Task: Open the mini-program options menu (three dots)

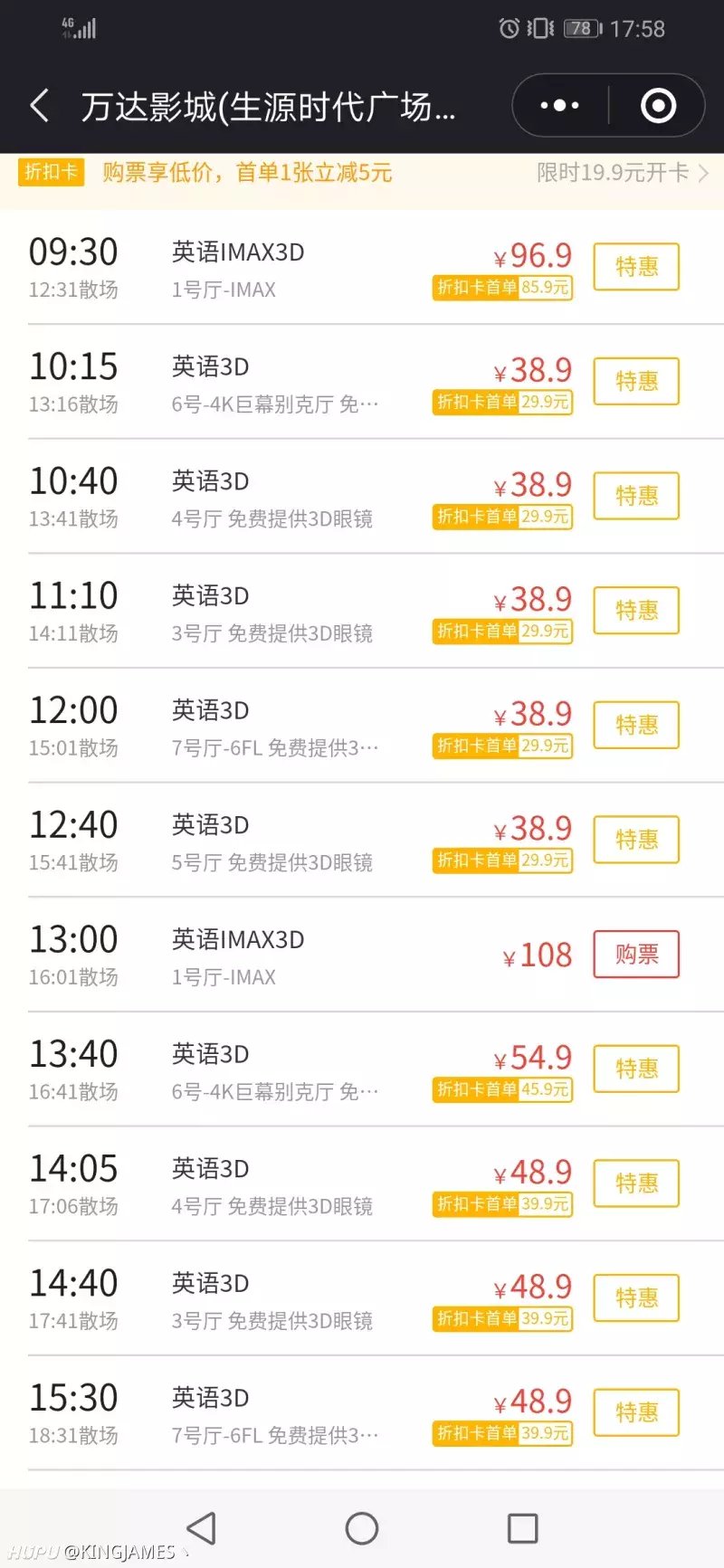Action: coord(557,106)
